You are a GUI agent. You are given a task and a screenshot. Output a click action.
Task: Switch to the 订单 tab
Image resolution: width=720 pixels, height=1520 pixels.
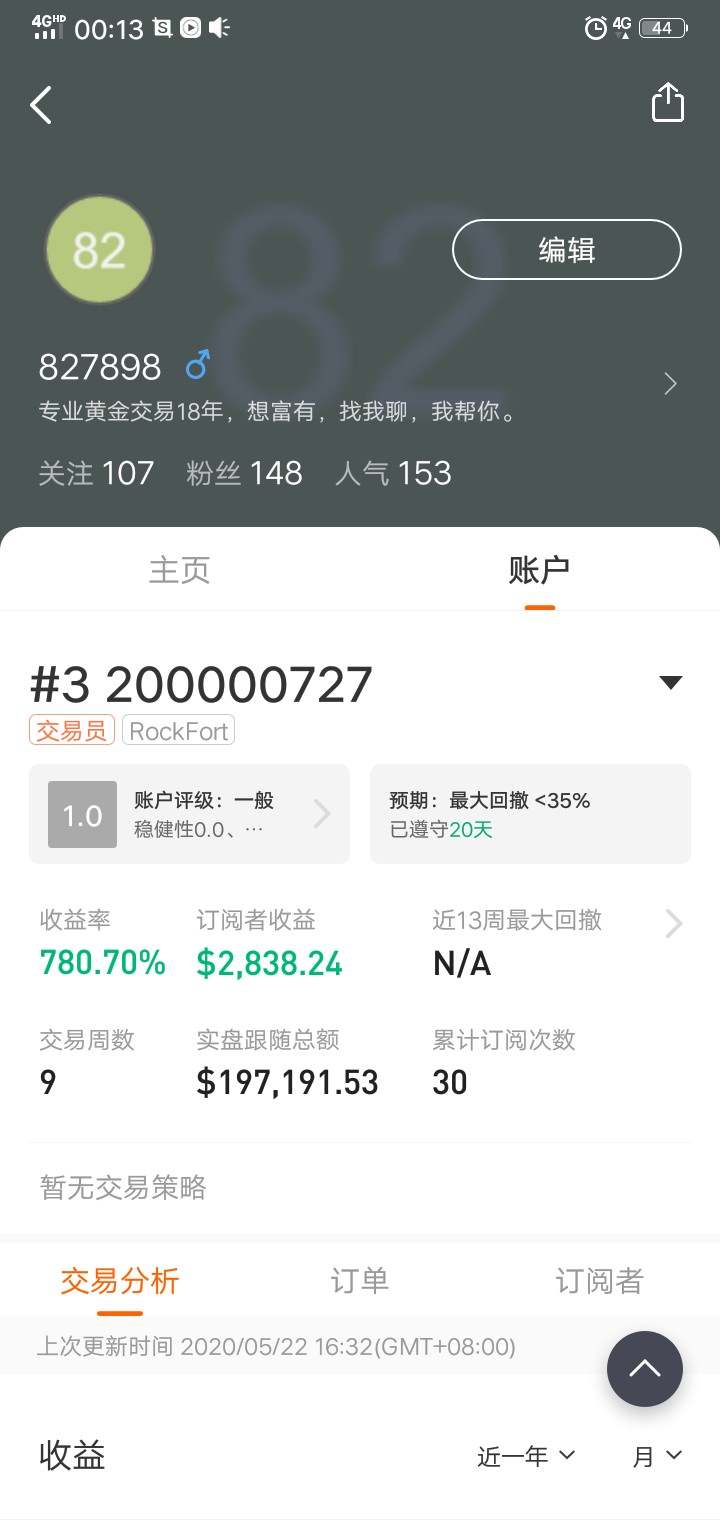click(360, 1281)
